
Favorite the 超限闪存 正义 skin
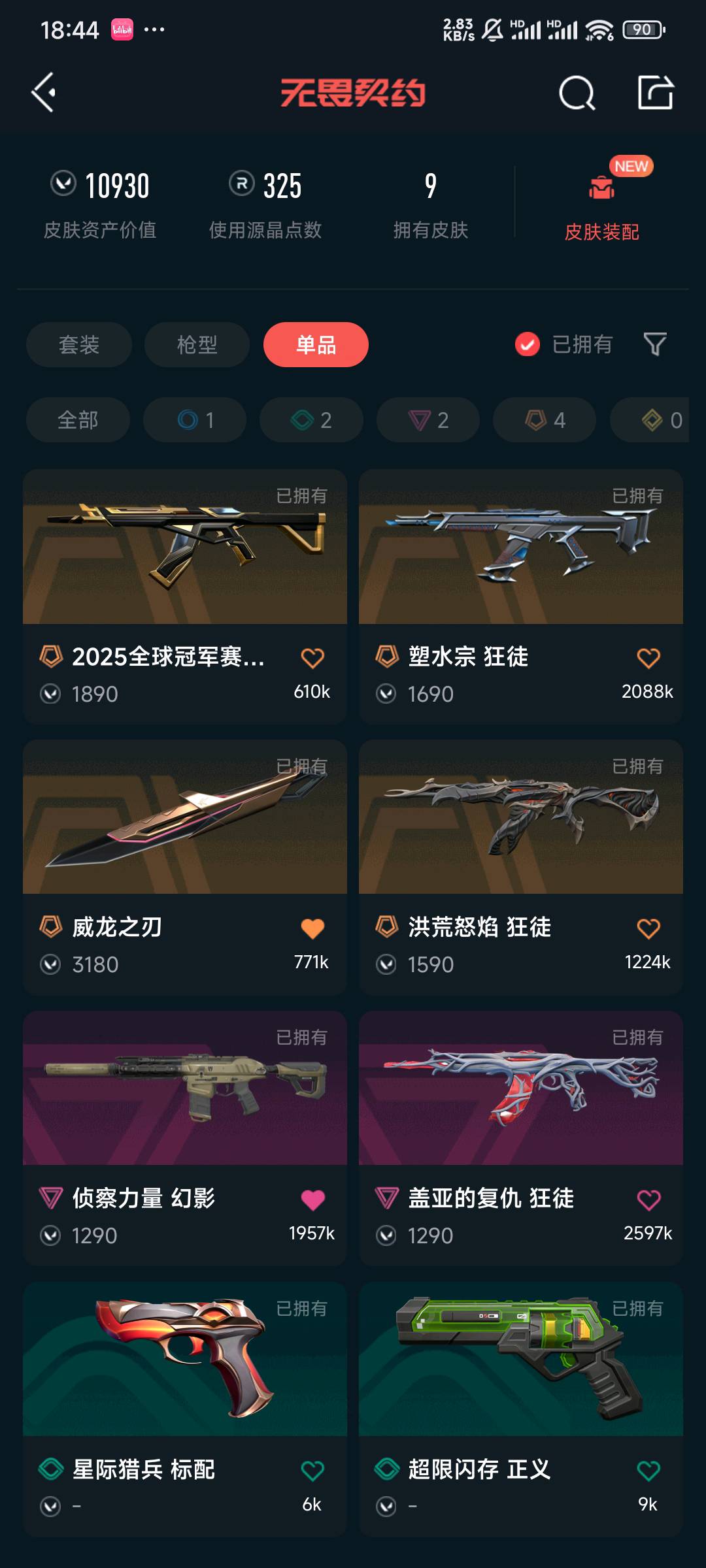click(648, 1471)
